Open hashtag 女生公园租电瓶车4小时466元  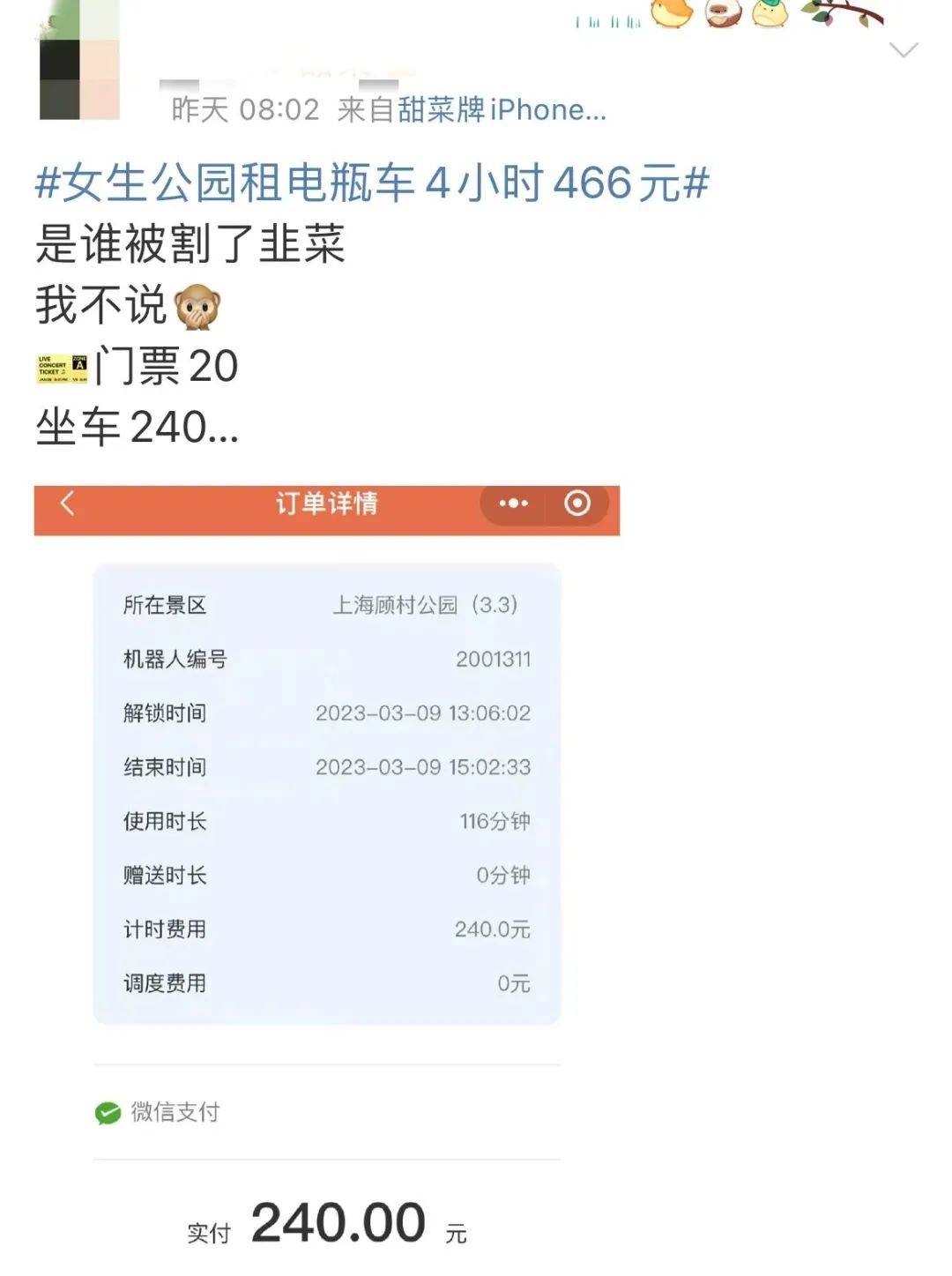point(371,183)
